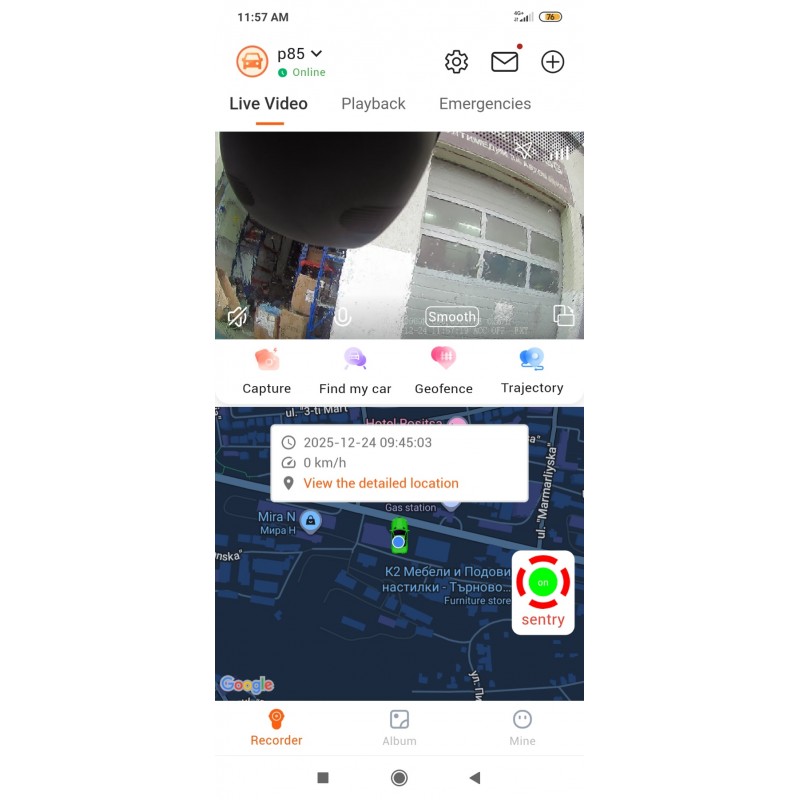Image resolution: width=800 pixels, height=800 pixels.
Task: Open device settings gear
Action: click(x=456, y=62)
